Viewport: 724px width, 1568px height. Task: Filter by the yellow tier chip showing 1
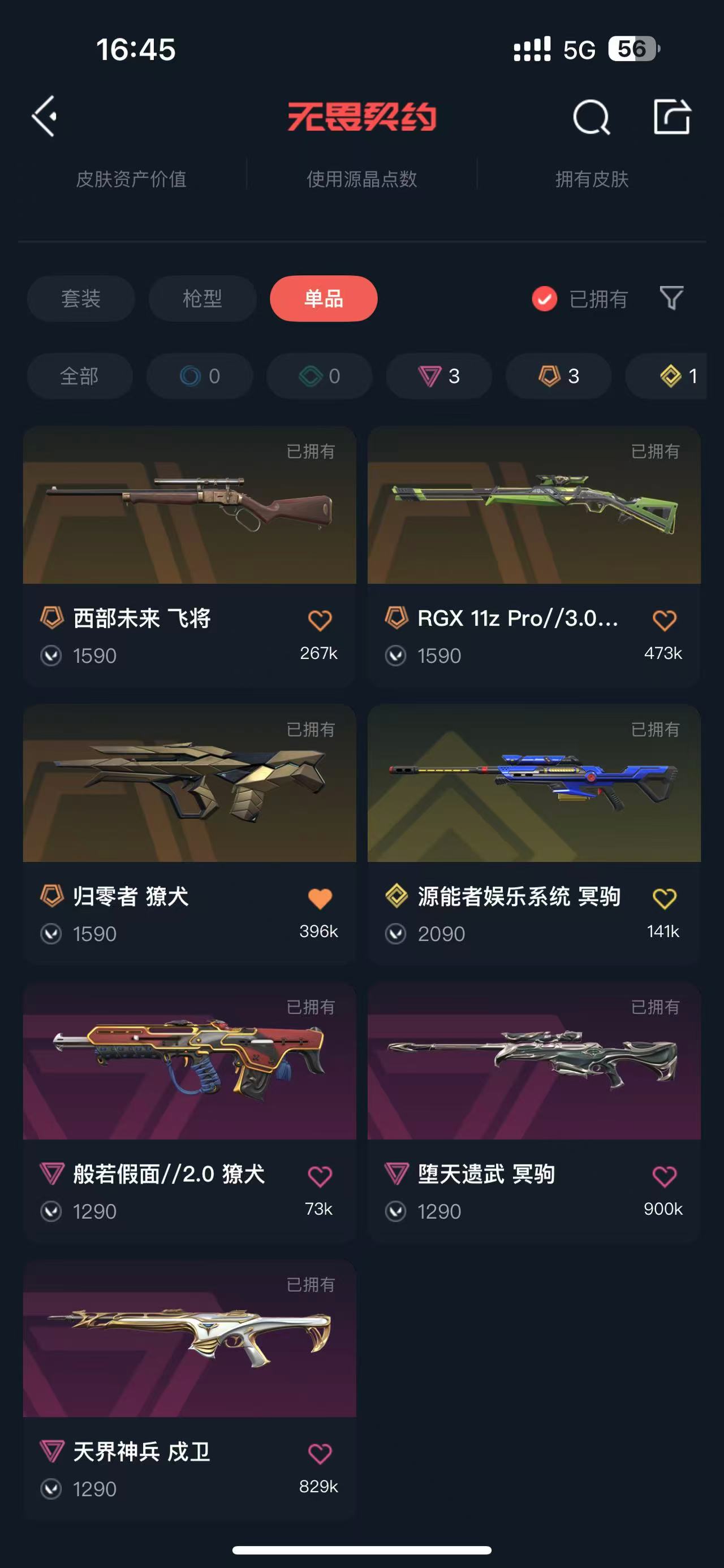pyautogui.click(x=667, y=375)
